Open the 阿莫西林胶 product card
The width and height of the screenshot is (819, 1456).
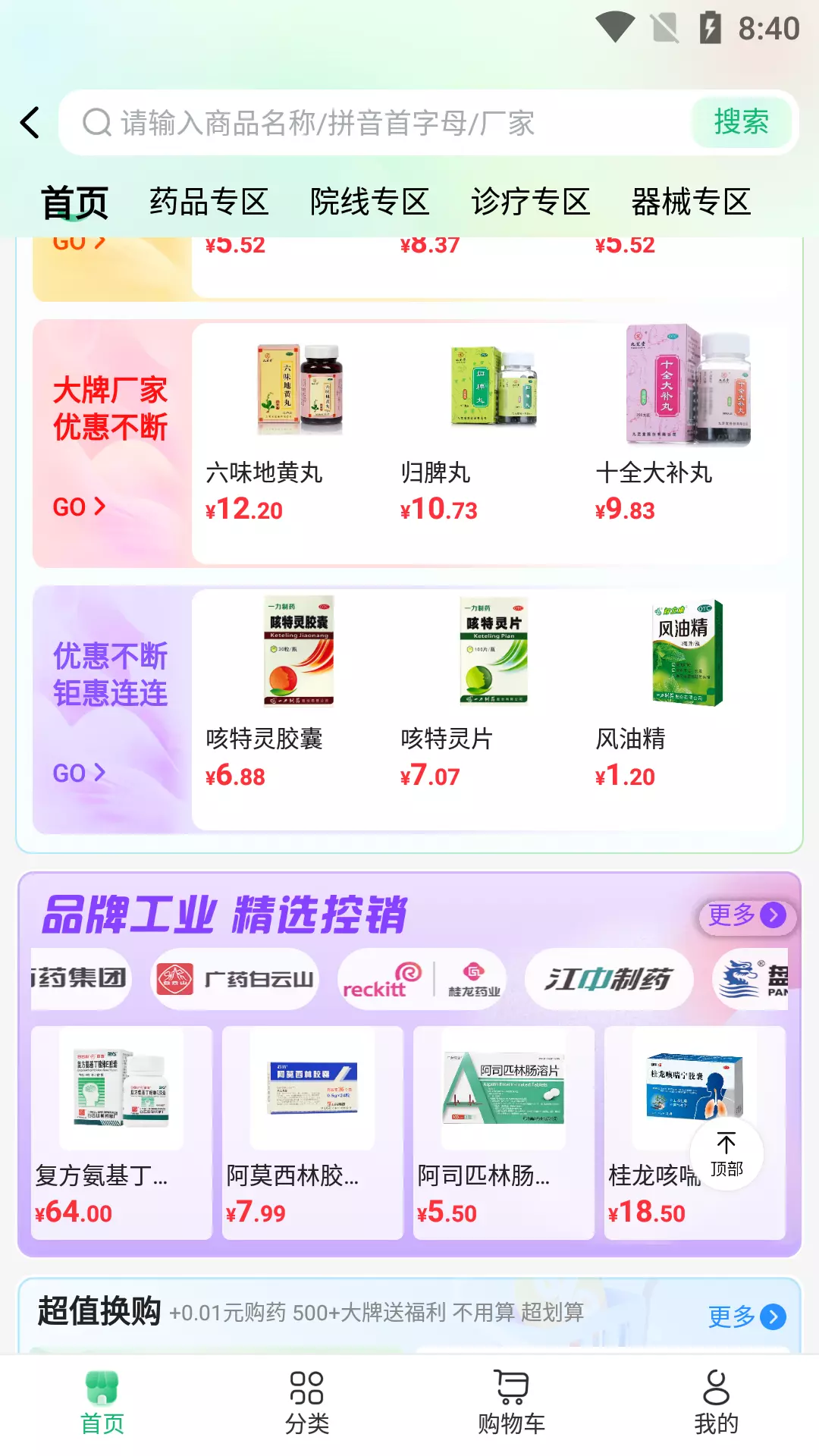(312, 1133)
